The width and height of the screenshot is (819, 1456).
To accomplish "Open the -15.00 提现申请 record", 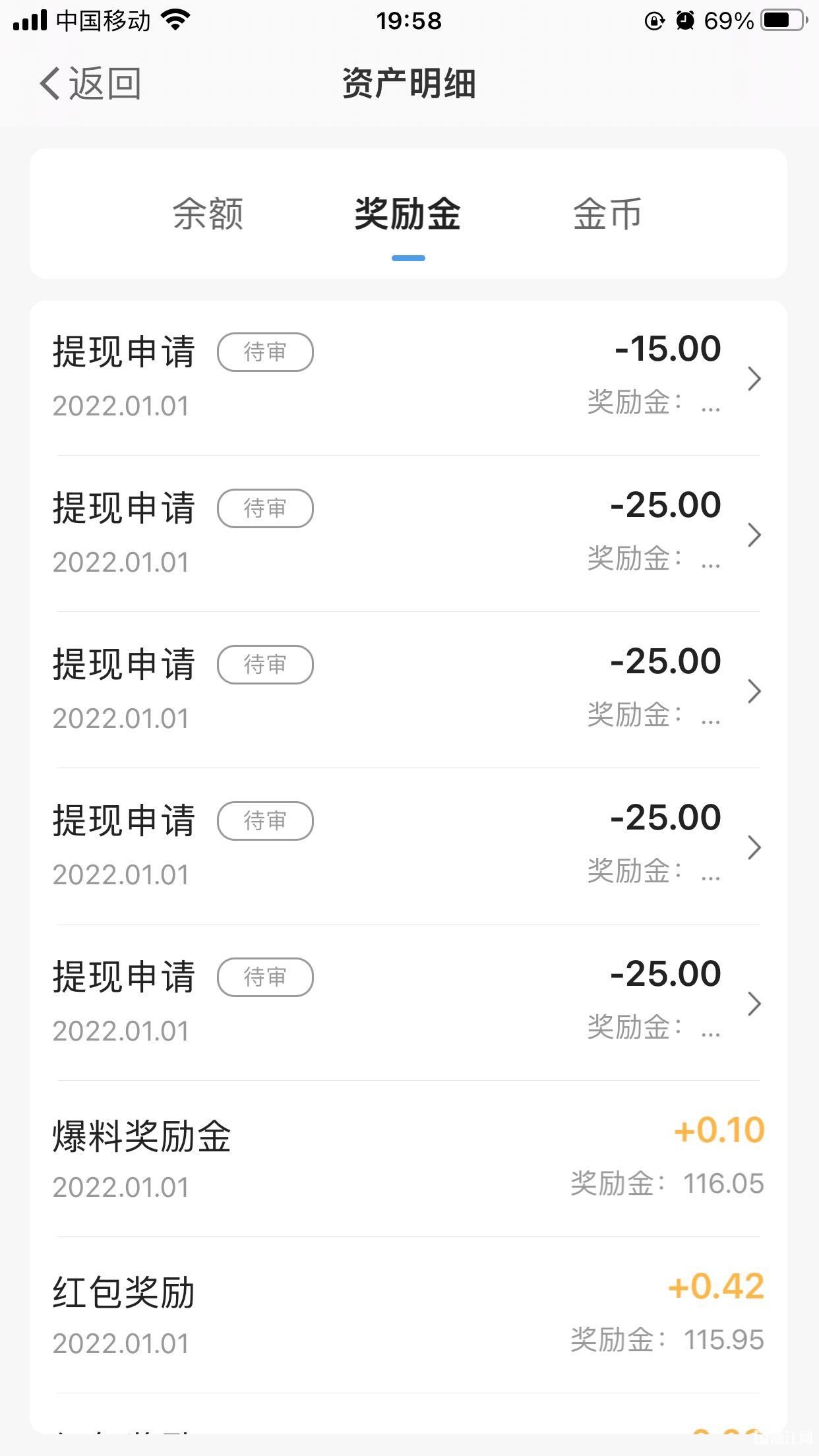I will pos(408,378).
